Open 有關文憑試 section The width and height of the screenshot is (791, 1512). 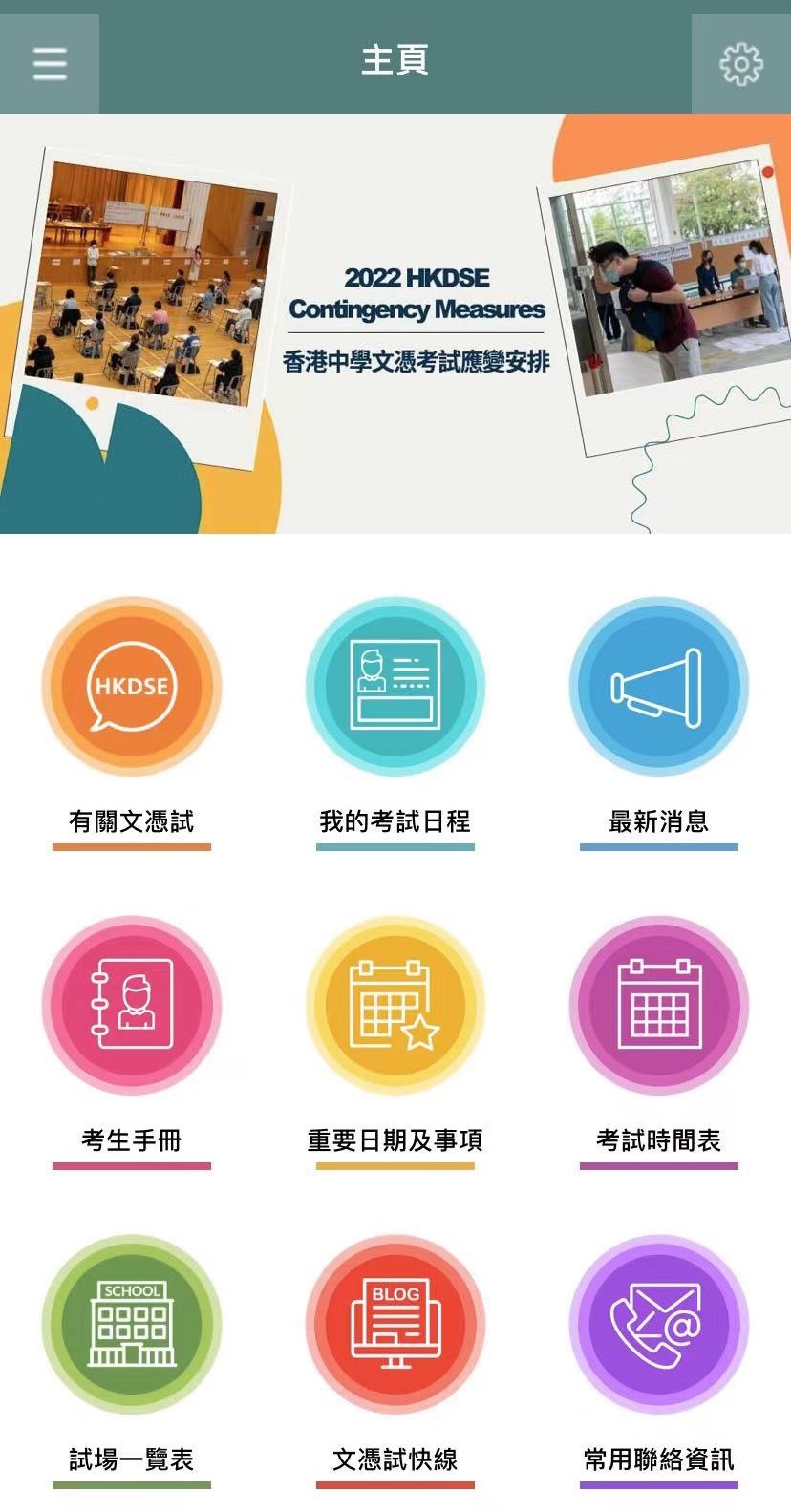132,686
